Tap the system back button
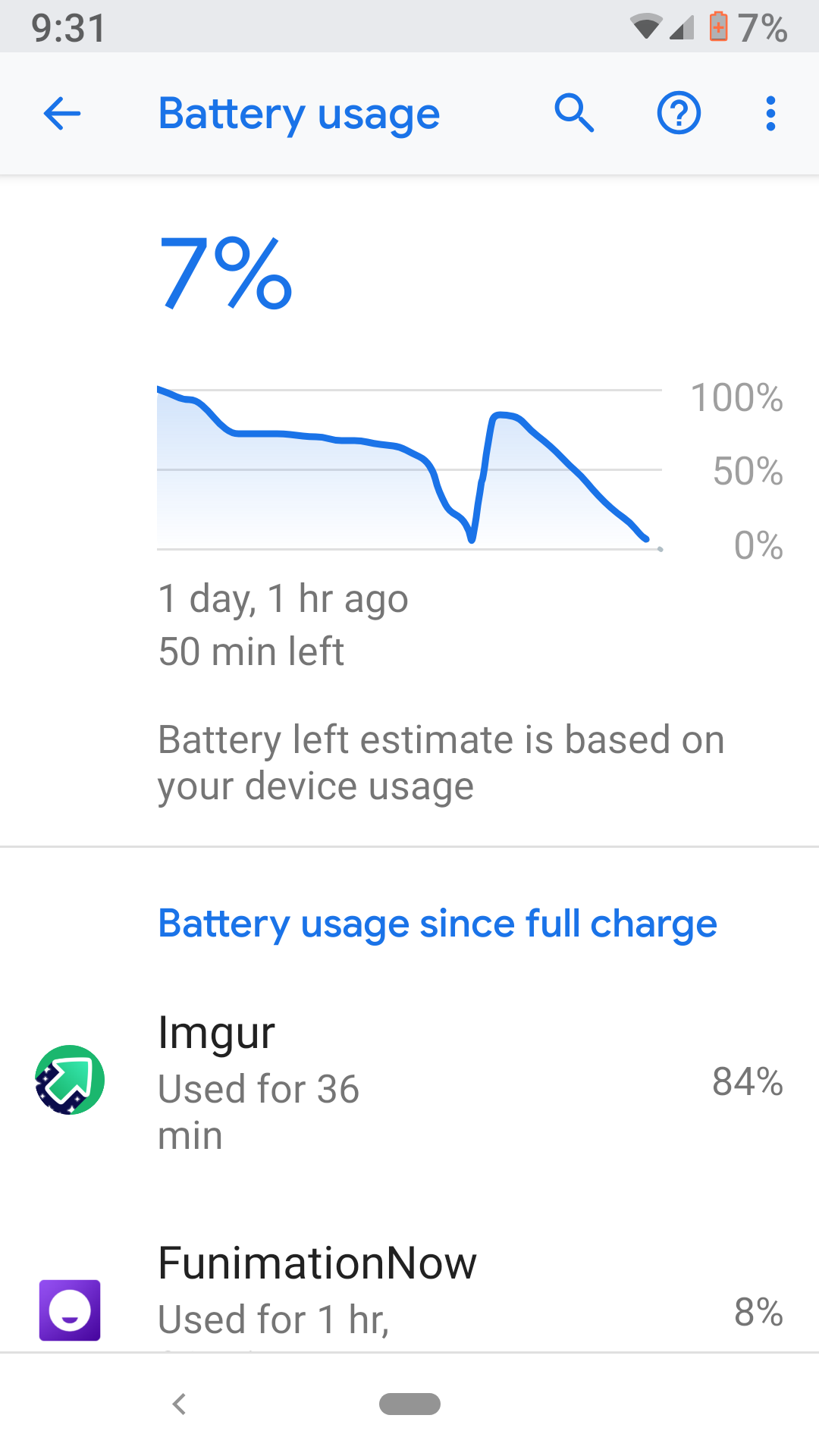This screenshot has width=819, height=1456. [180, 1404]
